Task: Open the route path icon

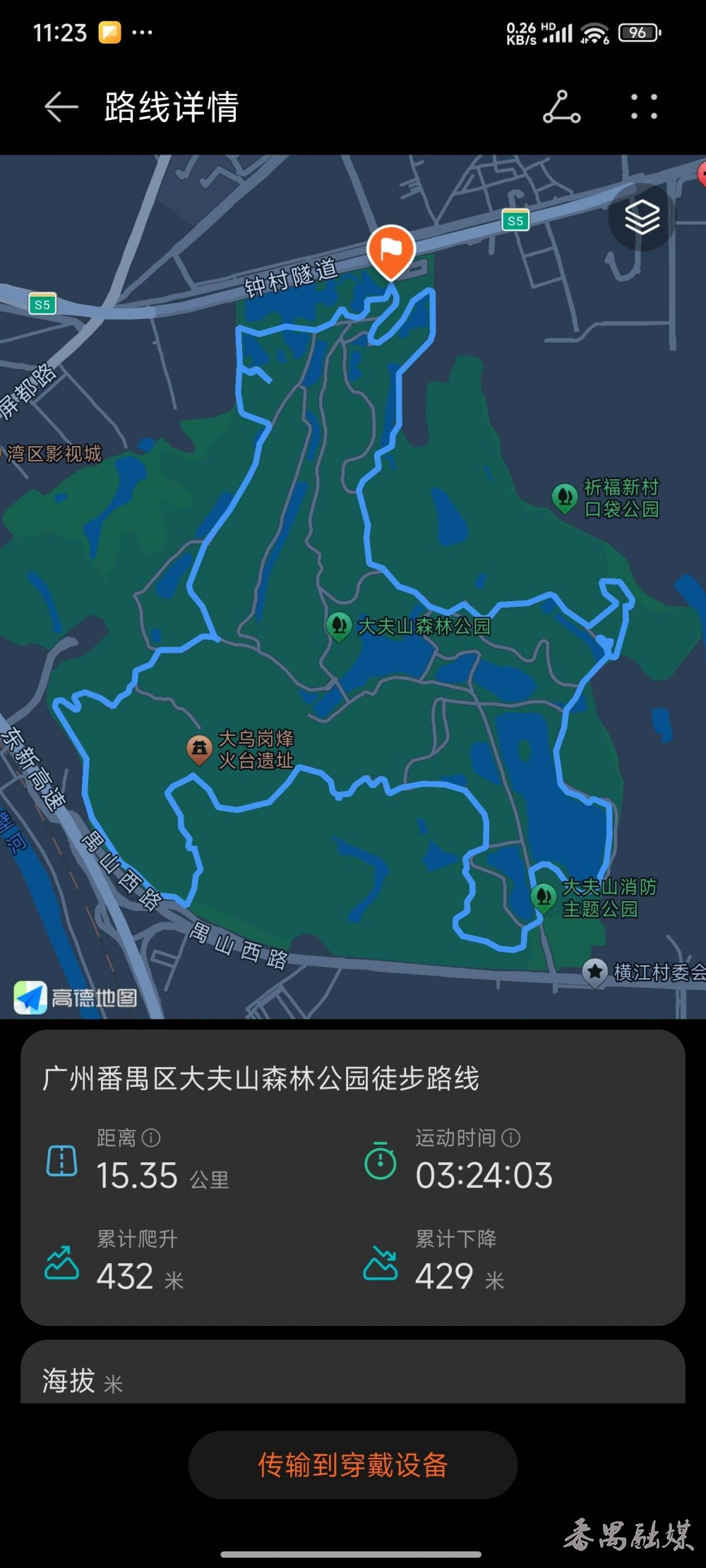Action: (561, 107)
